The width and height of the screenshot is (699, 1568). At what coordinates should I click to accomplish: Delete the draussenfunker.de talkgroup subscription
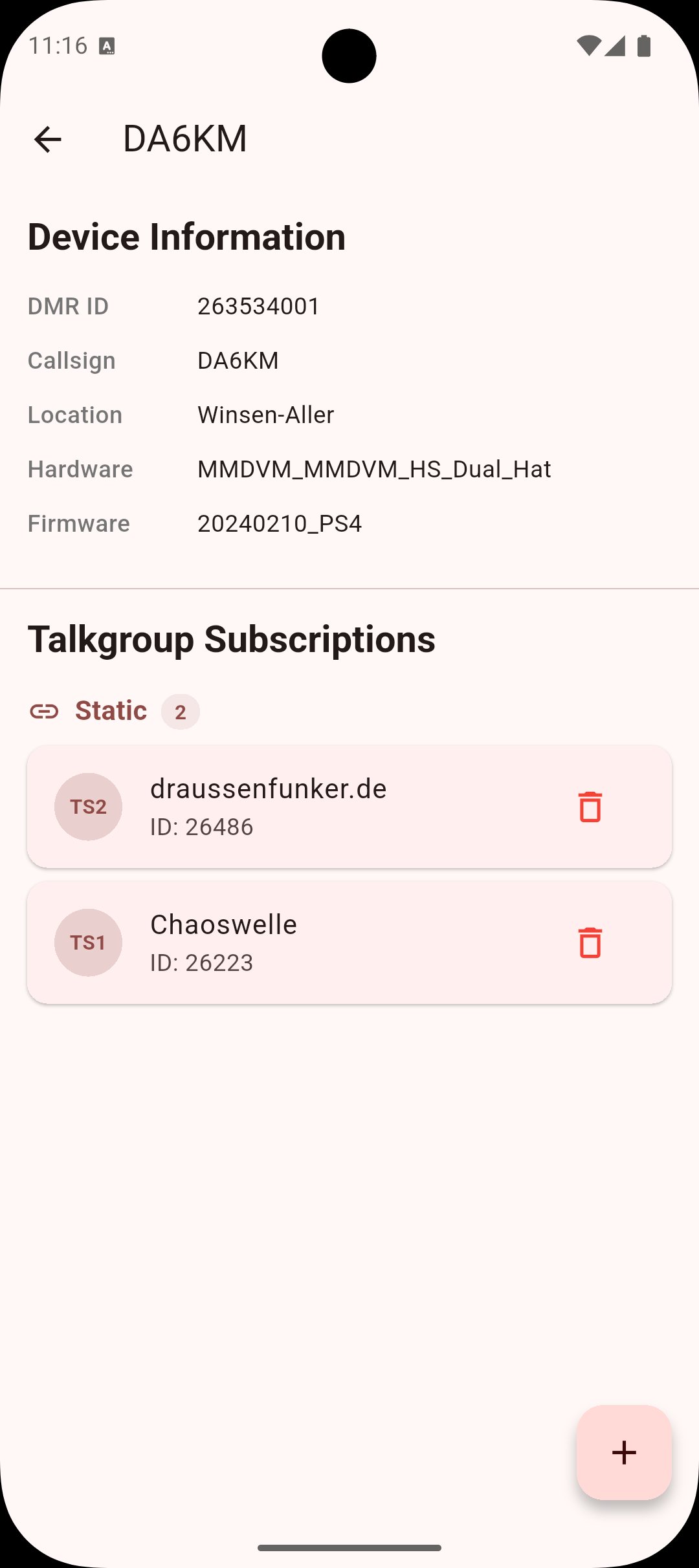[x=590, y=807]
